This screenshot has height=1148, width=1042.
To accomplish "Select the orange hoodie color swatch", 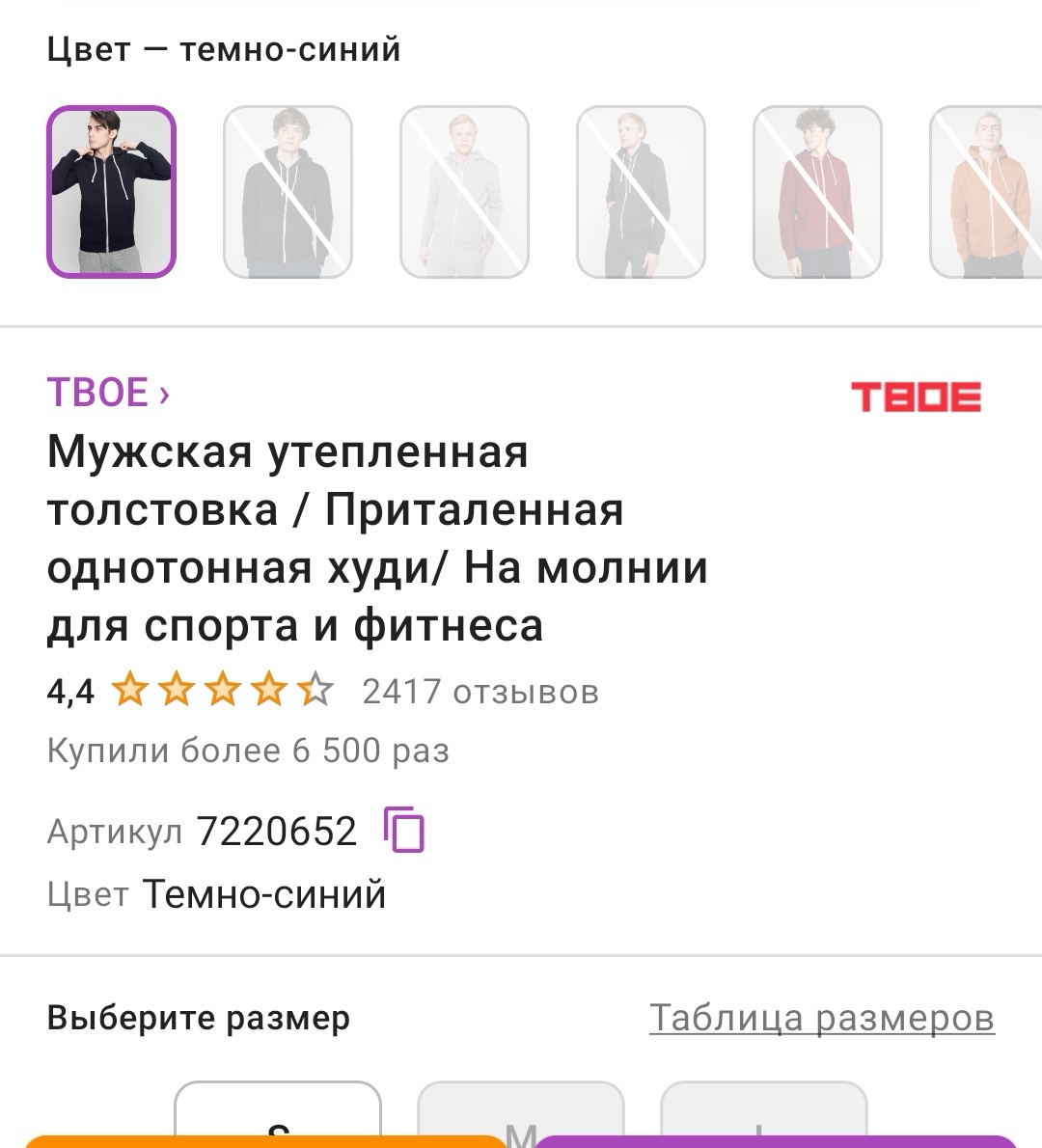I will coord(986,191).
